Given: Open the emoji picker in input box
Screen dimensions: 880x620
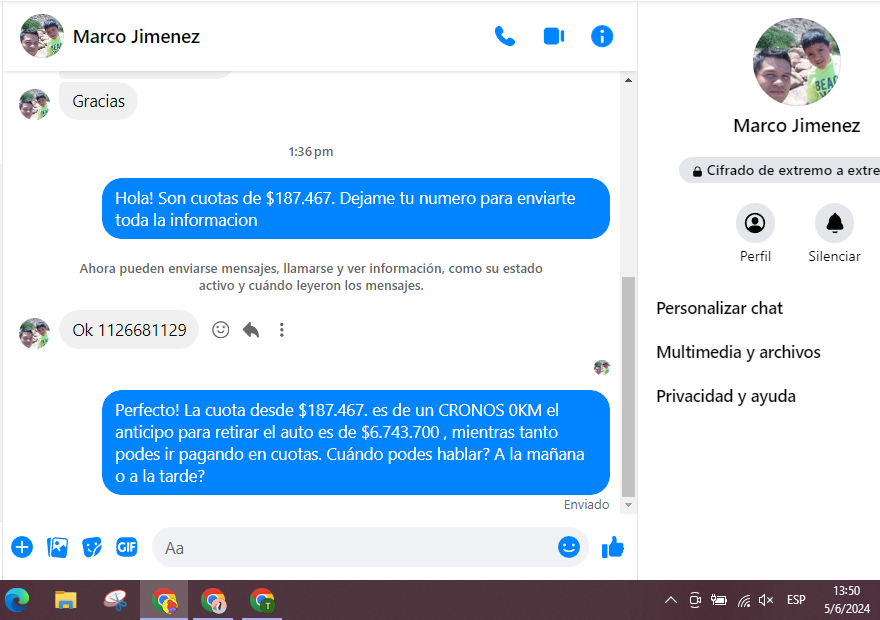Looking at the screenshot, I should click(569, 547).
